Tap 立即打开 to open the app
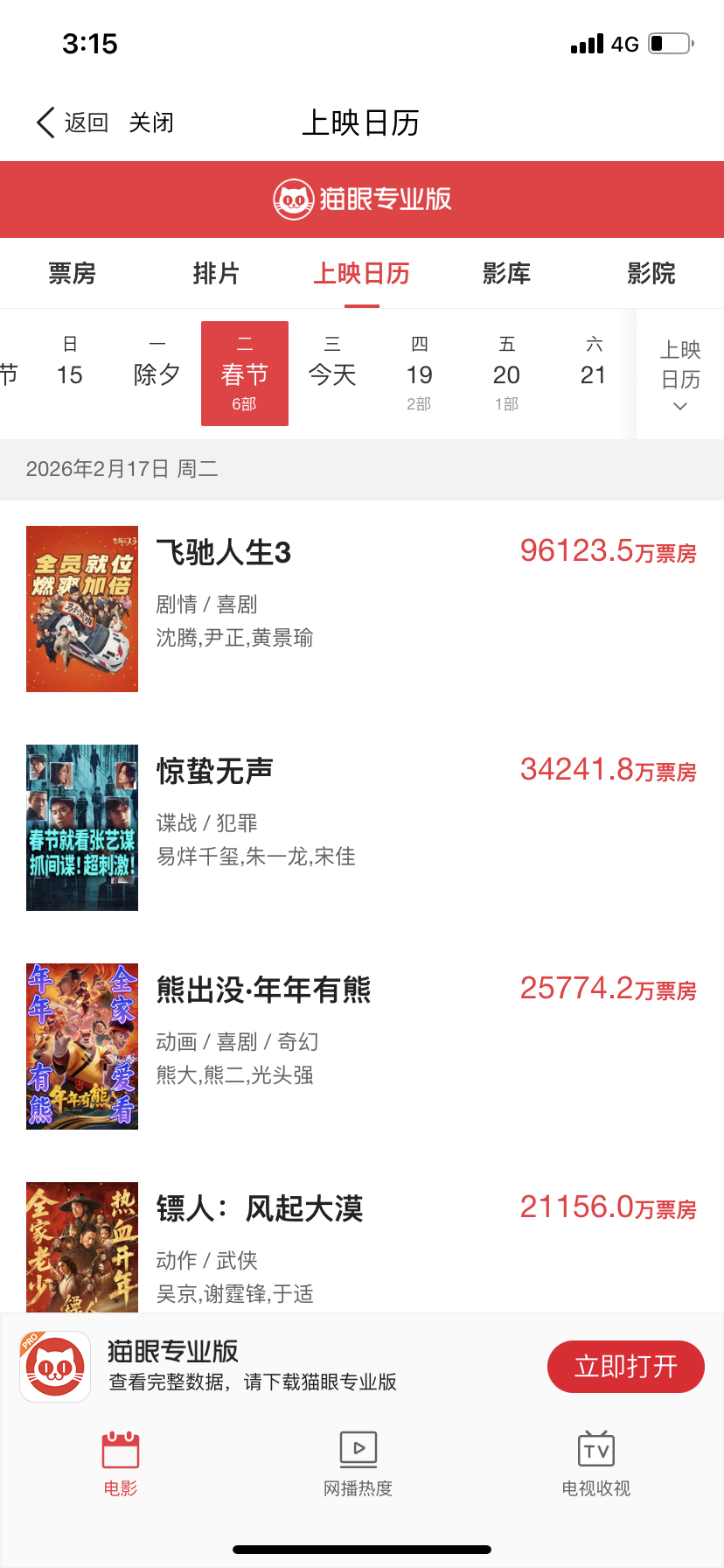Screen dimensions: 724x1568 pyautogui.click(x=625, y=1366)
